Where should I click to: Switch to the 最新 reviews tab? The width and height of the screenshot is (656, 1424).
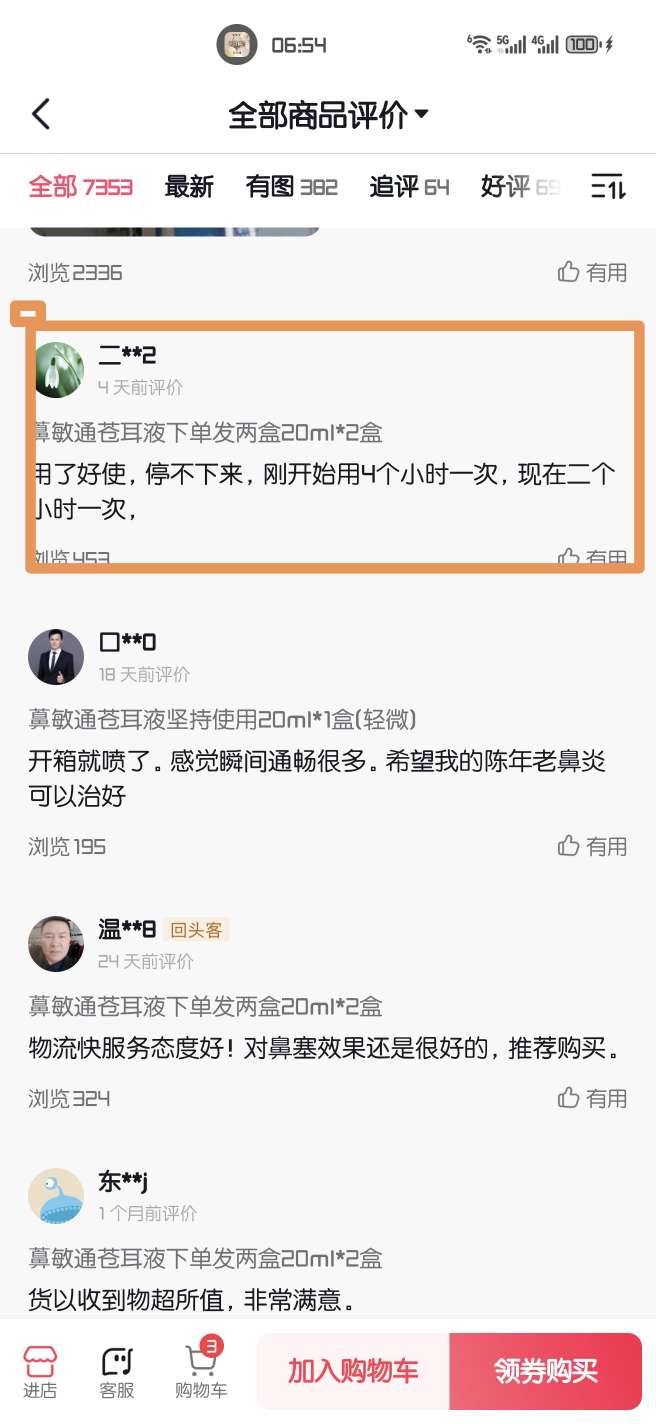tap(189, 187)
